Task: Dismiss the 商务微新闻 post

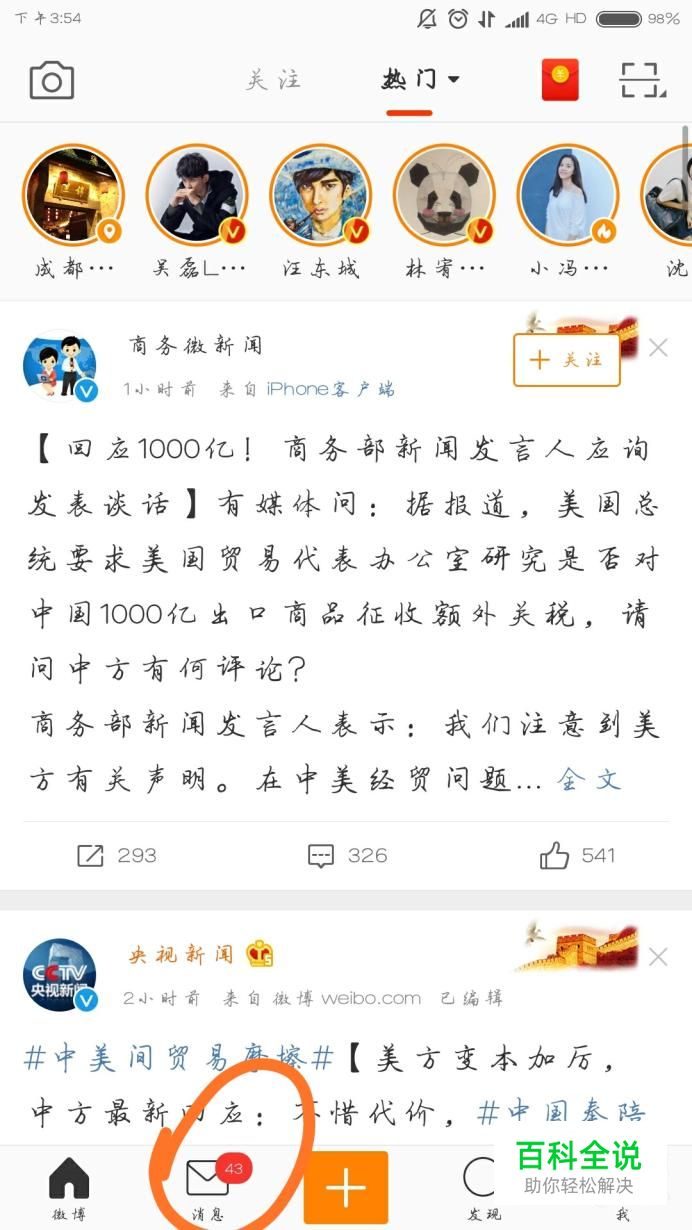Action: point(658,348)
